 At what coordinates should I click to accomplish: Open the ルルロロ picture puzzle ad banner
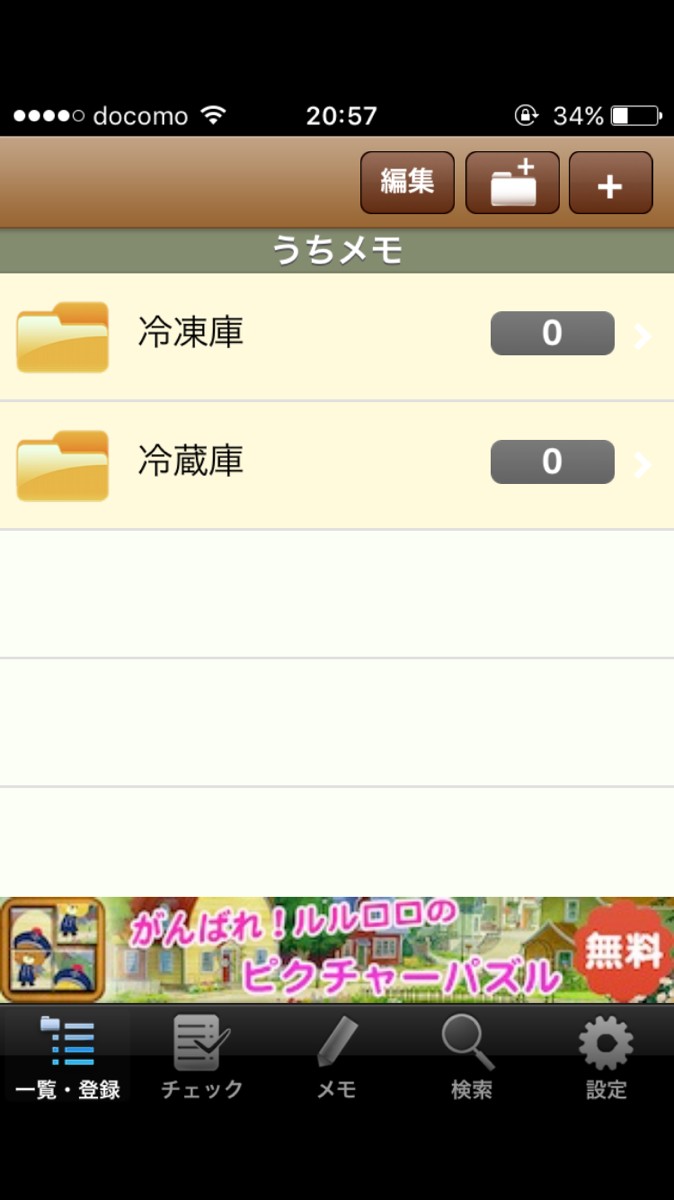336,950
